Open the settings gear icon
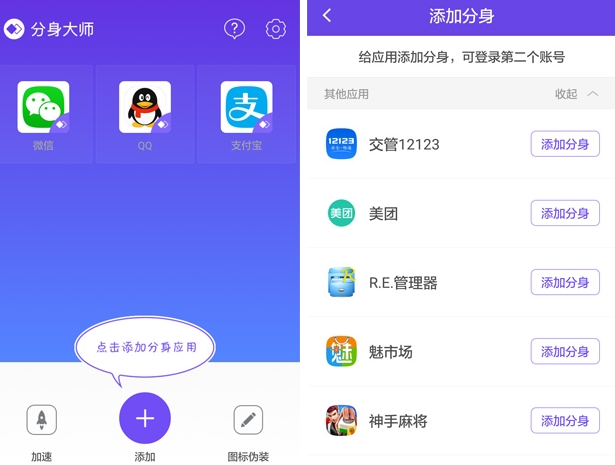Screen dimensions: 615x465 click(276, 29)
